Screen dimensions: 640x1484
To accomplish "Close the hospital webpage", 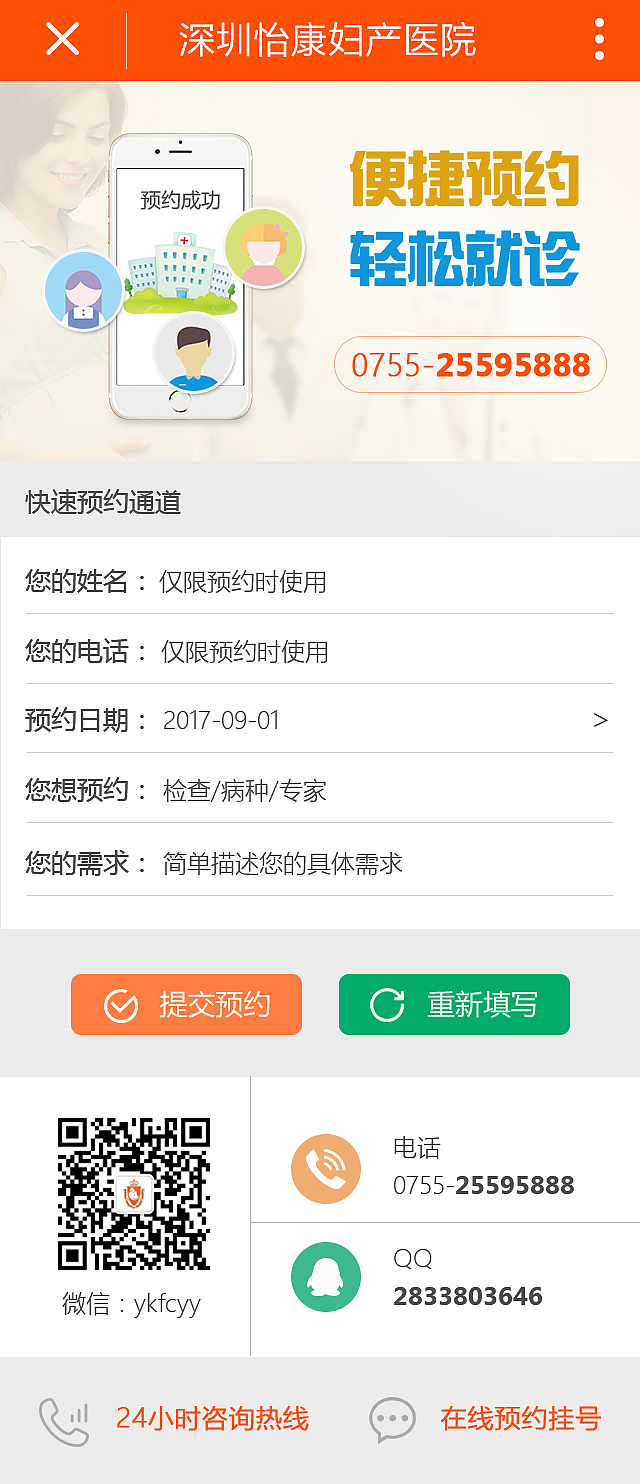I will pos(62,40).
